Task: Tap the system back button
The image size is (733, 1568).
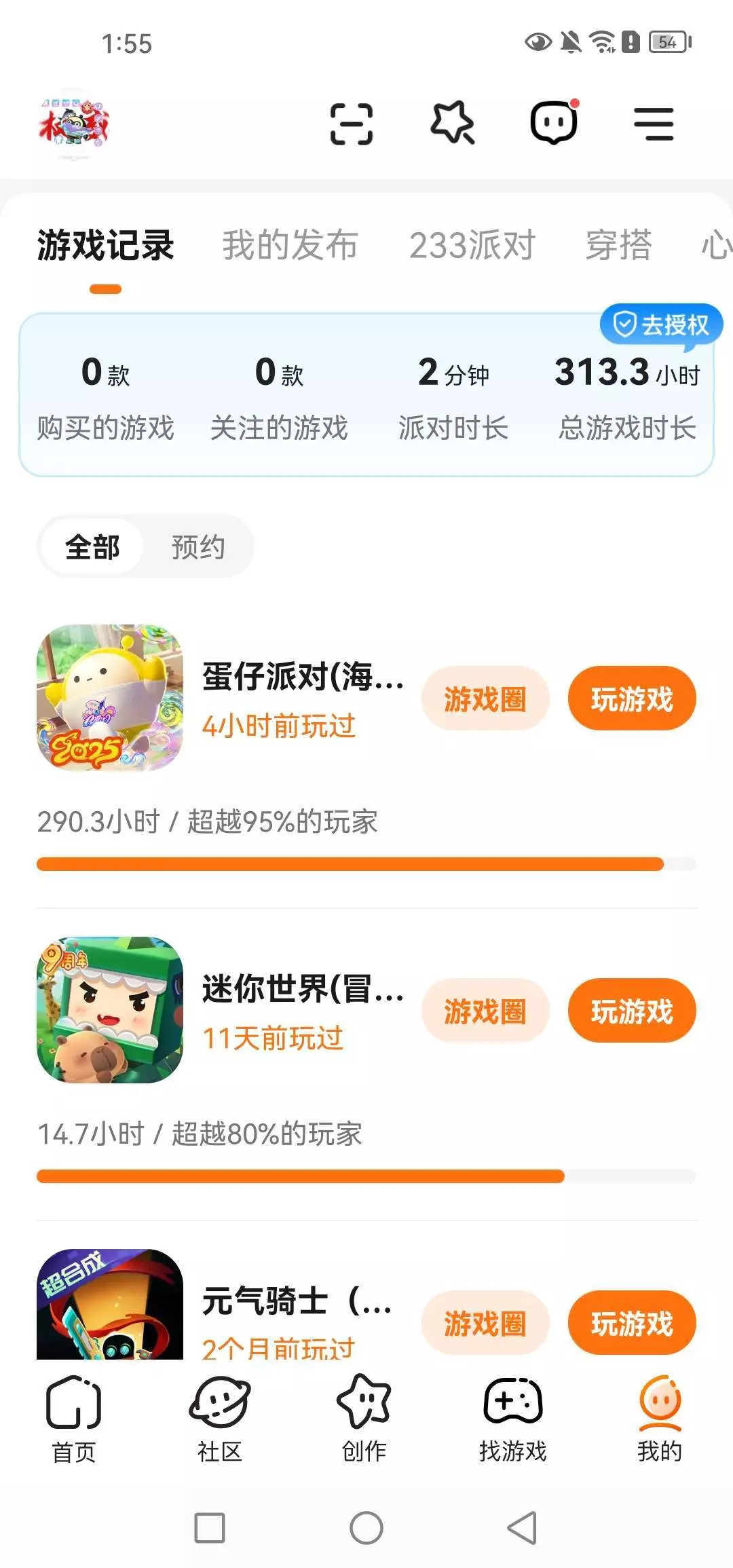Action: click(x=523, y=1529)
